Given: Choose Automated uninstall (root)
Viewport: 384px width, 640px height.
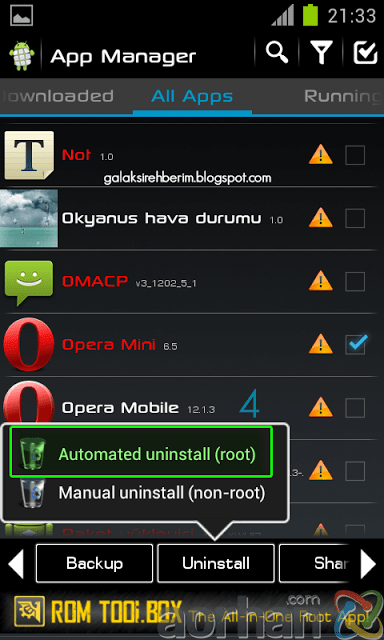Looking at the screenshot, I should click(141, 452).
